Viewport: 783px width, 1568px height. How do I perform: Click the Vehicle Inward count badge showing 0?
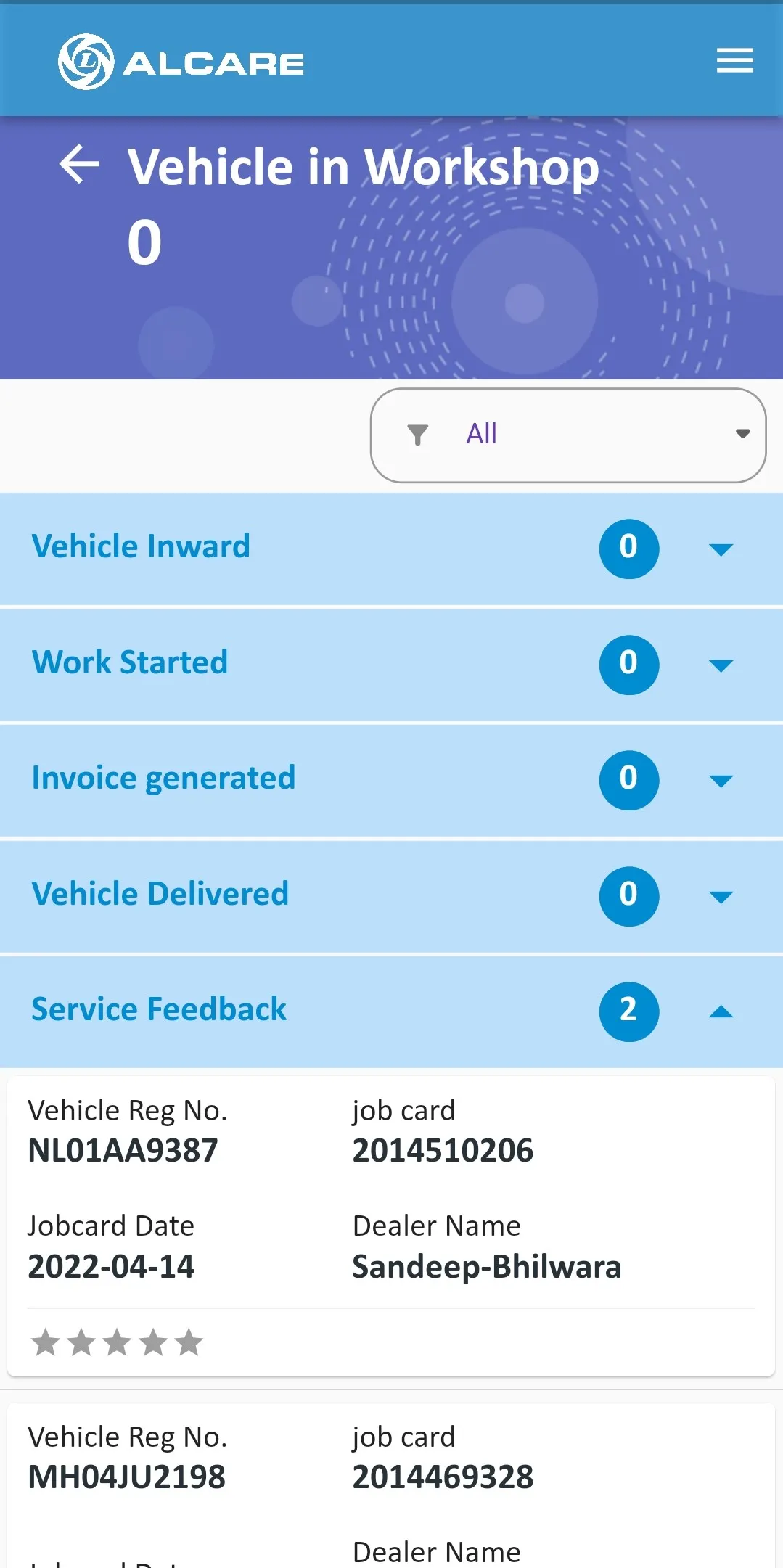click(629, 549)
